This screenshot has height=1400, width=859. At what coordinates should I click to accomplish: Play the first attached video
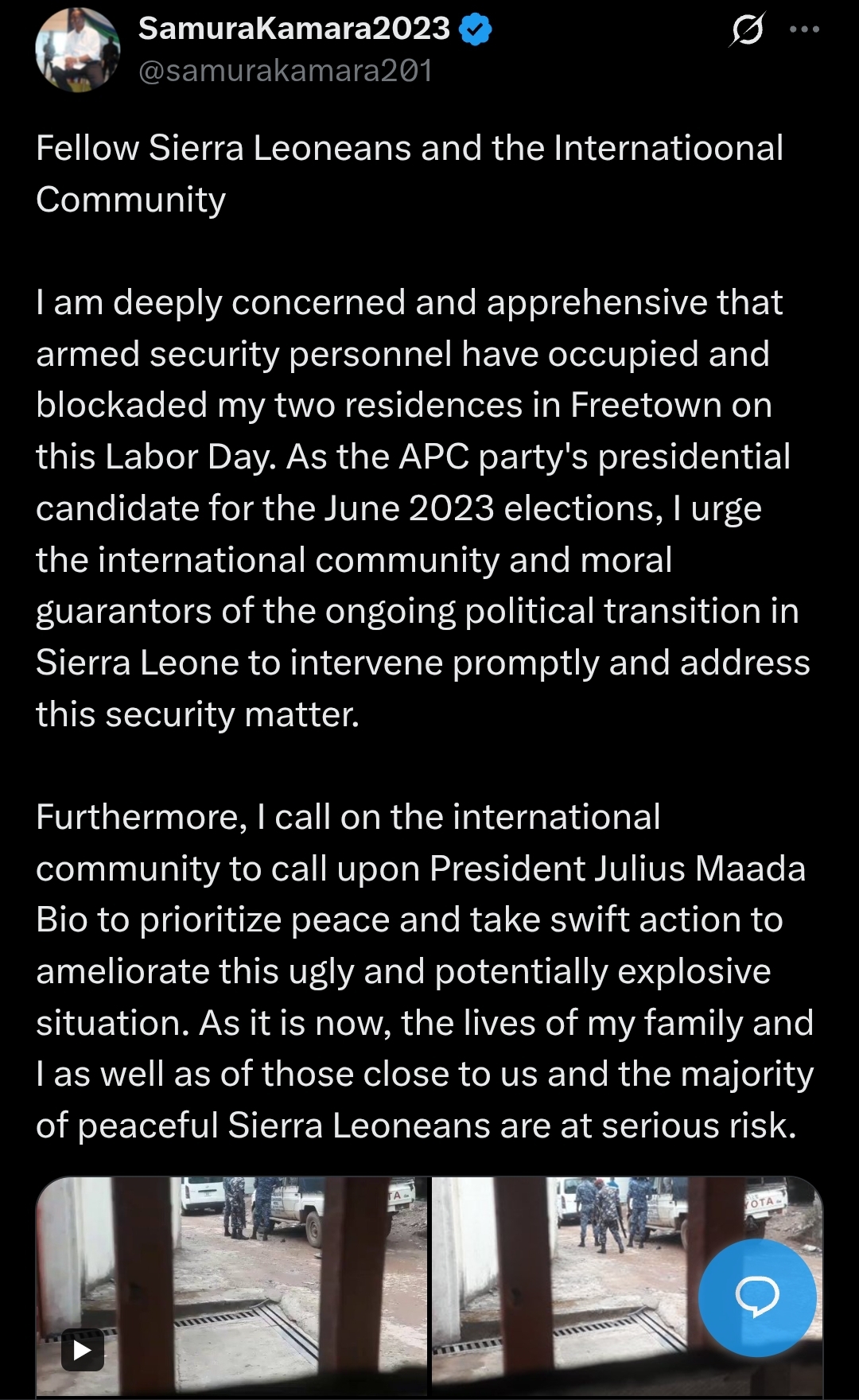point(83,1349)
